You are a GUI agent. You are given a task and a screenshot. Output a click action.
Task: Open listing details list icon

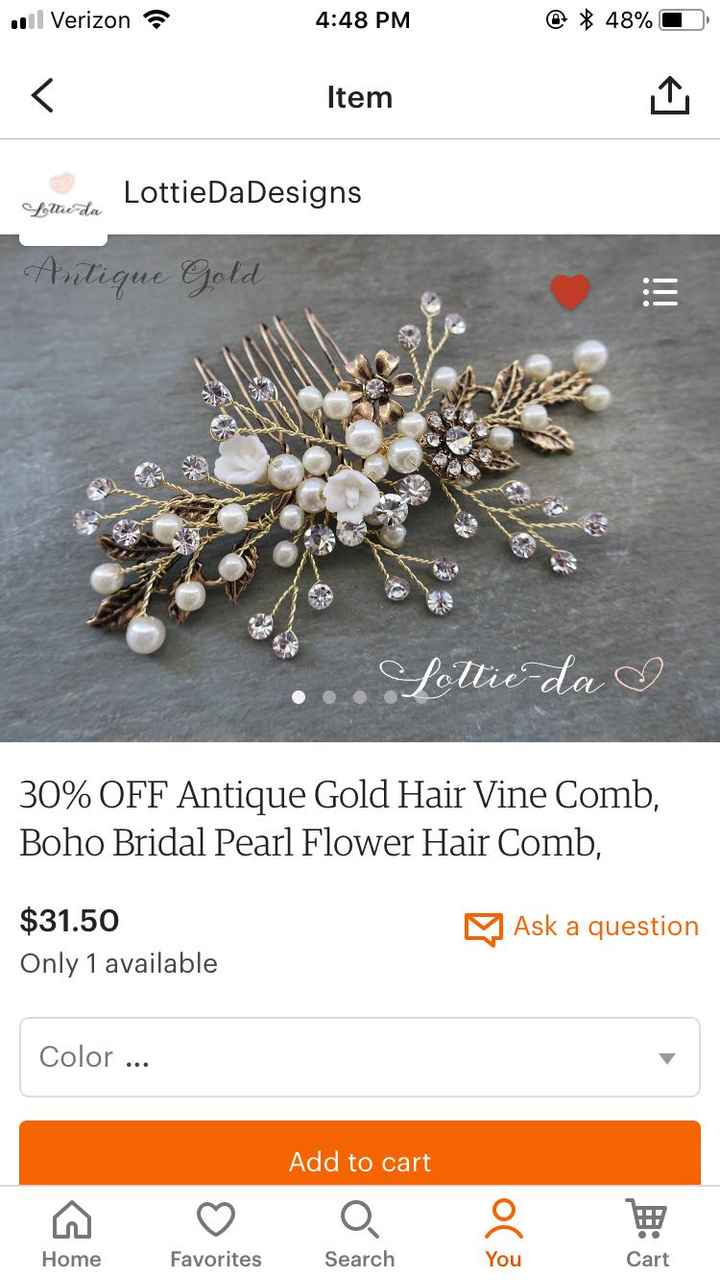660,292
